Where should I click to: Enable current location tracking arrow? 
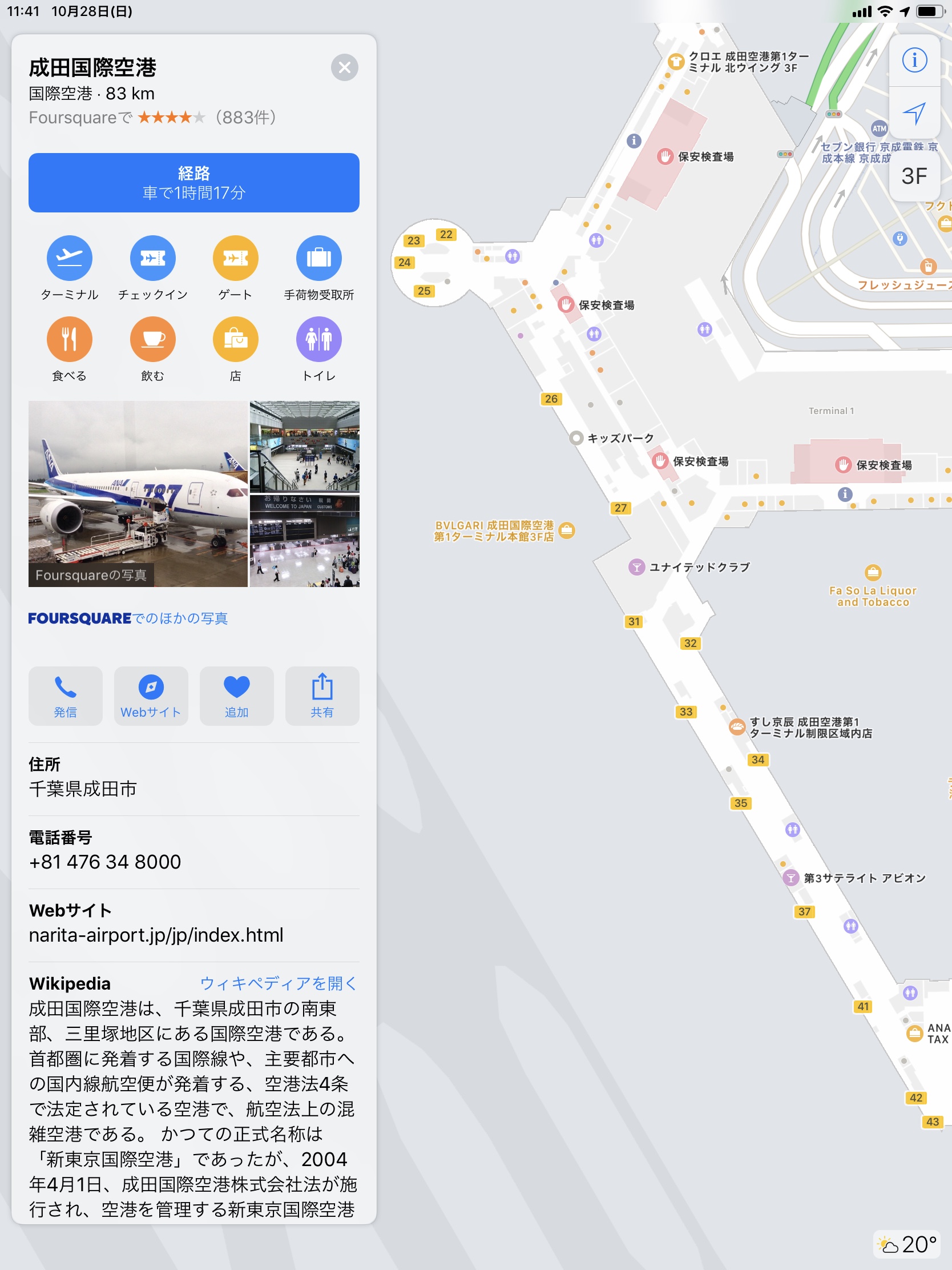click(915, 113)
